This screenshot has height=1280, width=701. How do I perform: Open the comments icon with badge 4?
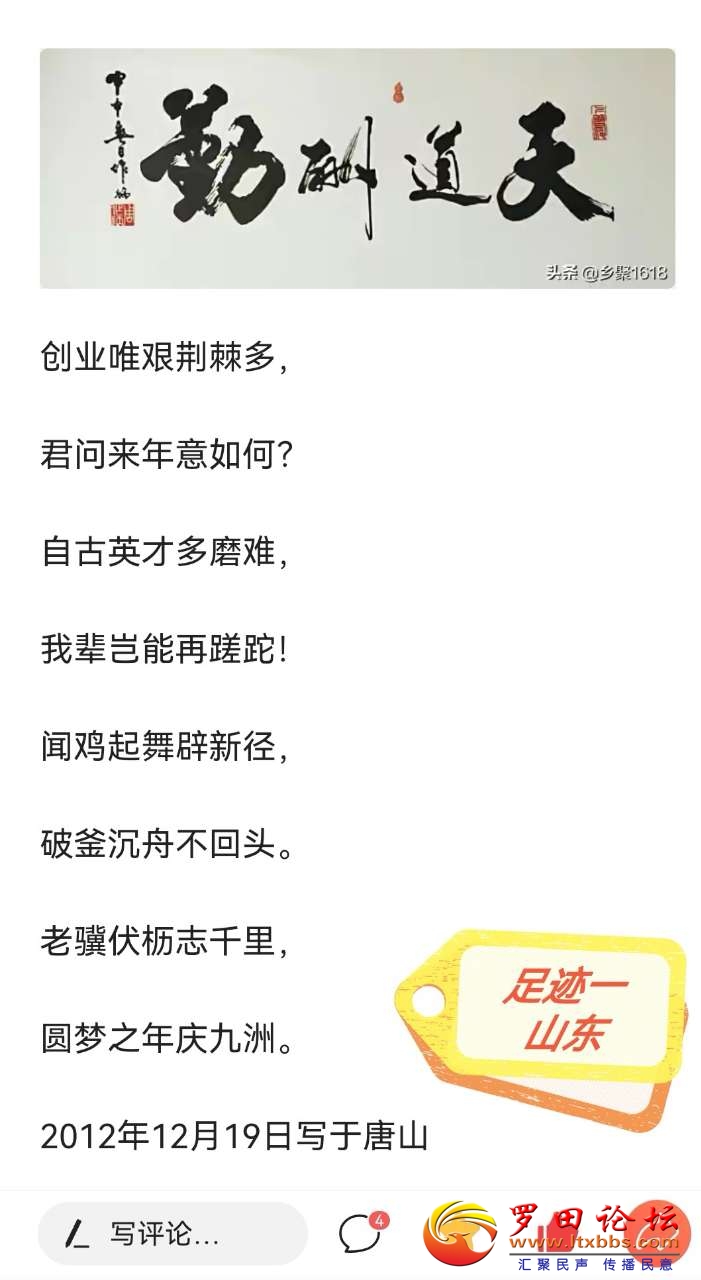coord(360,1234)
